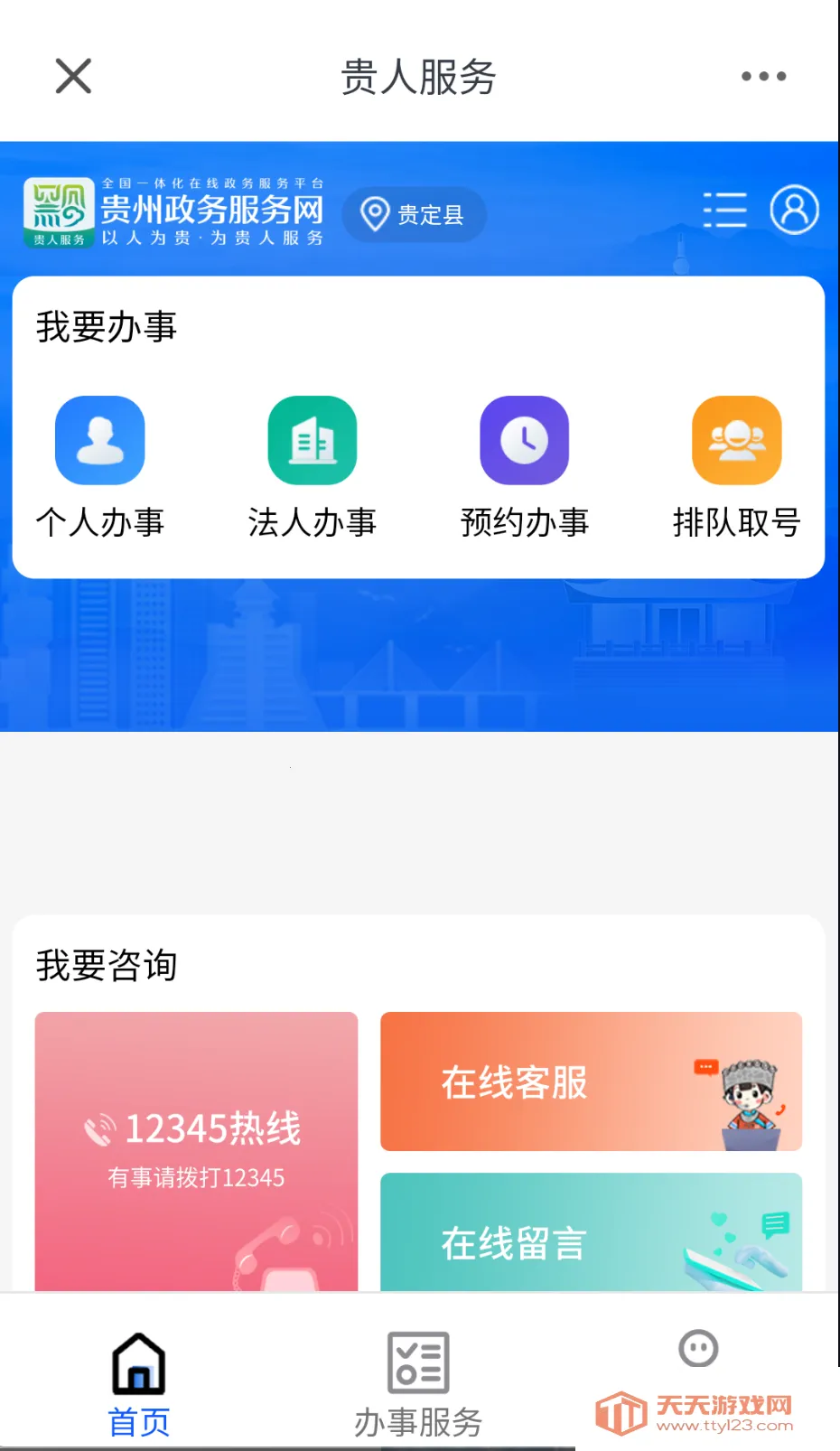Open the user profile avatar icon
840x1451 pixels.
(x=793, y=211)
